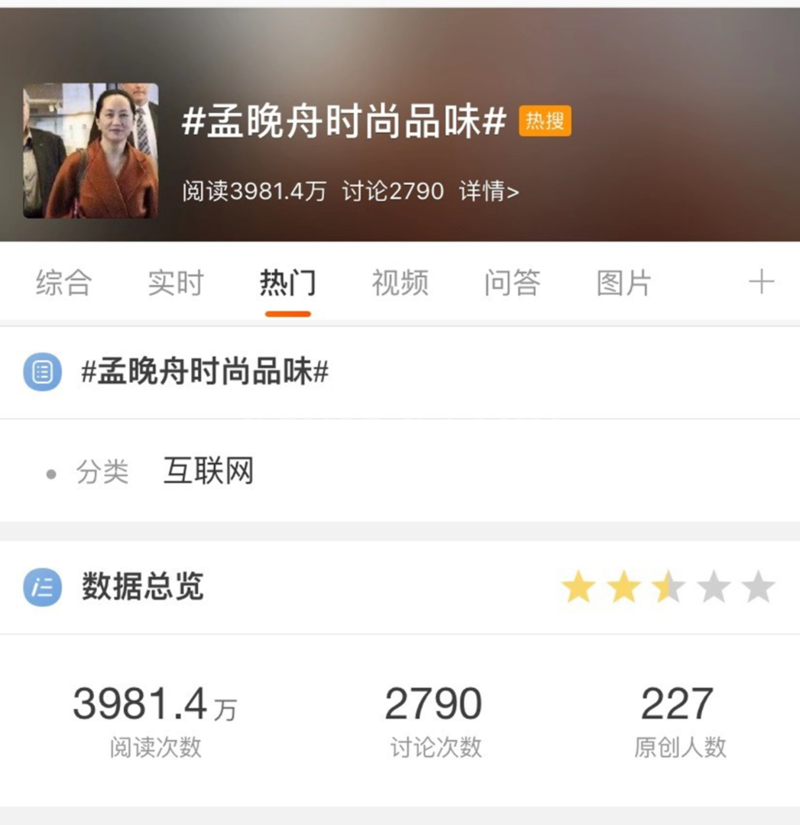Tap the plus icon beside the tabs
800x825 pixels.
point(761,283)
